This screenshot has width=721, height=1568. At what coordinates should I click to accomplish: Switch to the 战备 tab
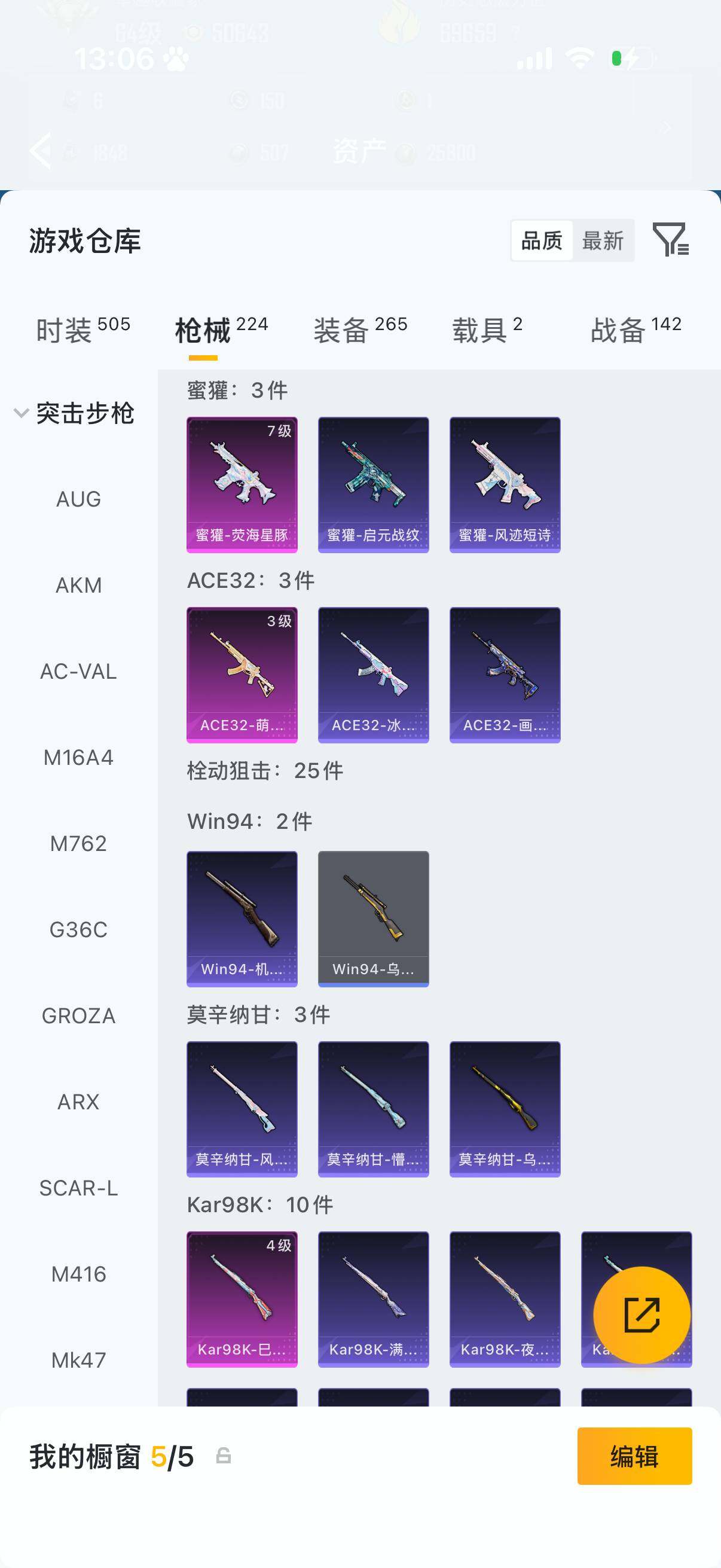tap(636, 330)
